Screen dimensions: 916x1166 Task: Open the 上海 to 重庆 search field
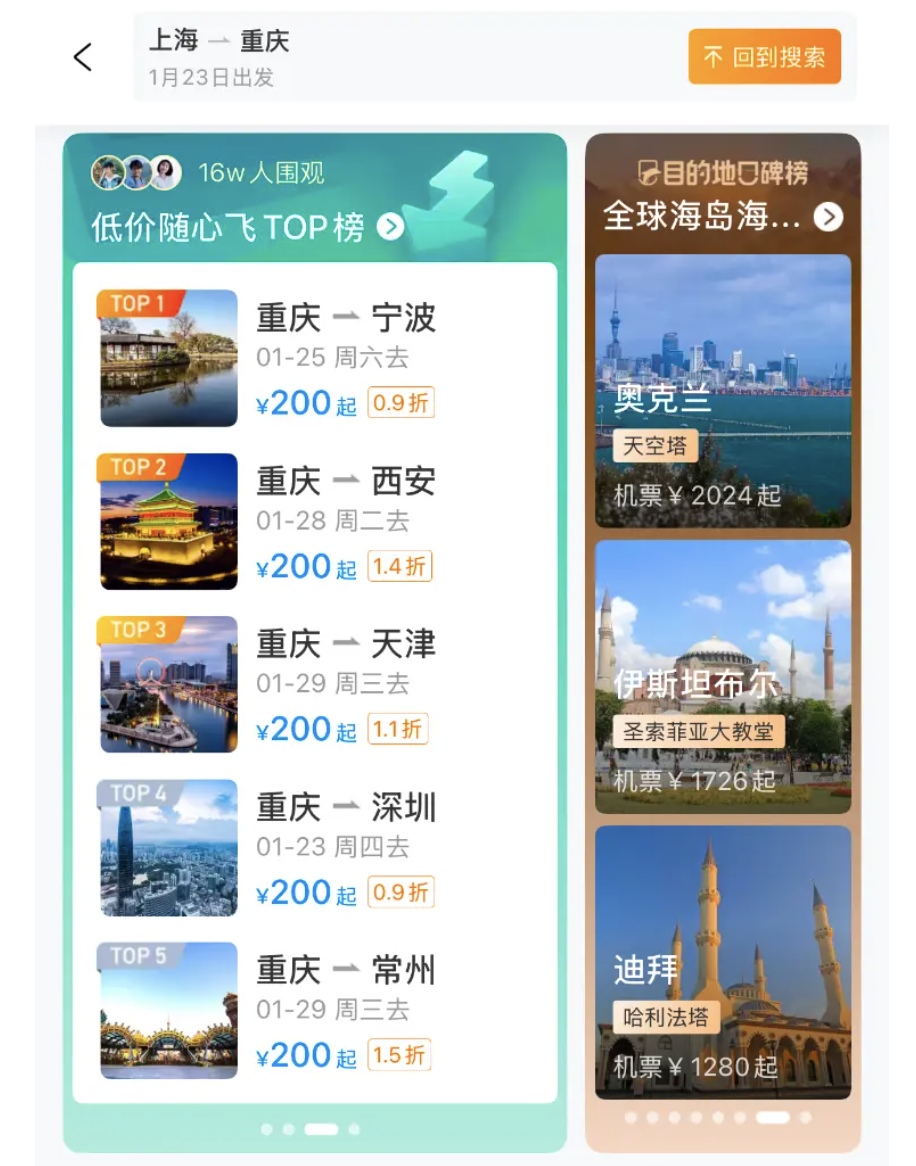(x=400, y=57)
